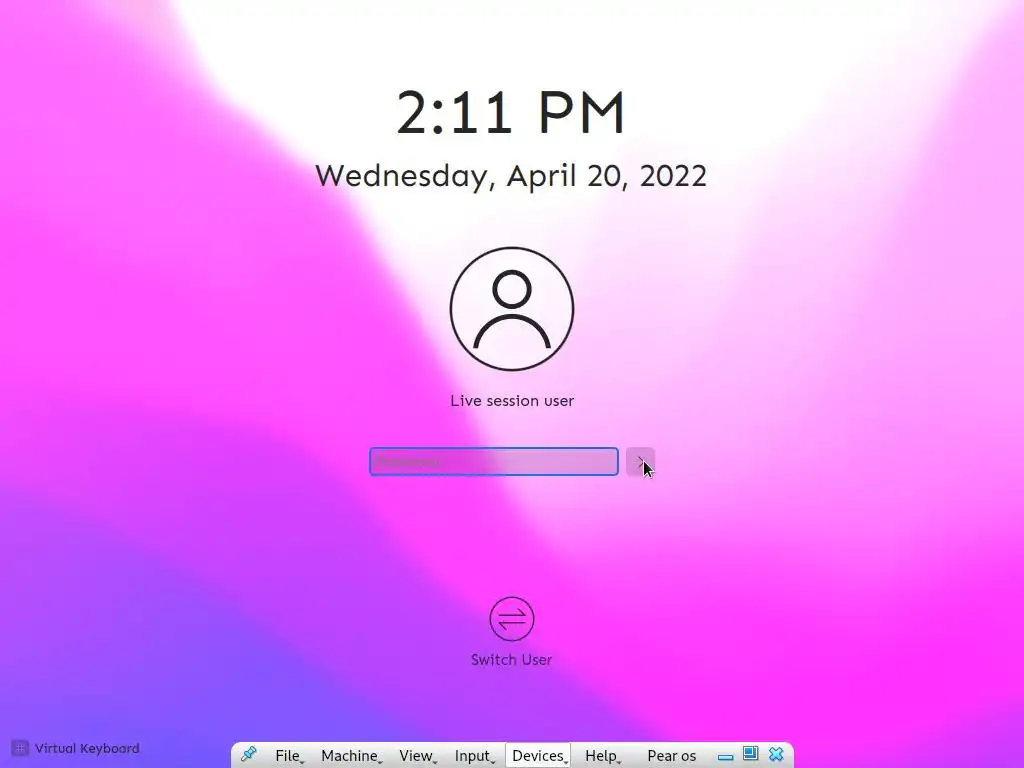Open the Input menu
The height and width of the screenshot is (768, 1024).
(473, 756)
